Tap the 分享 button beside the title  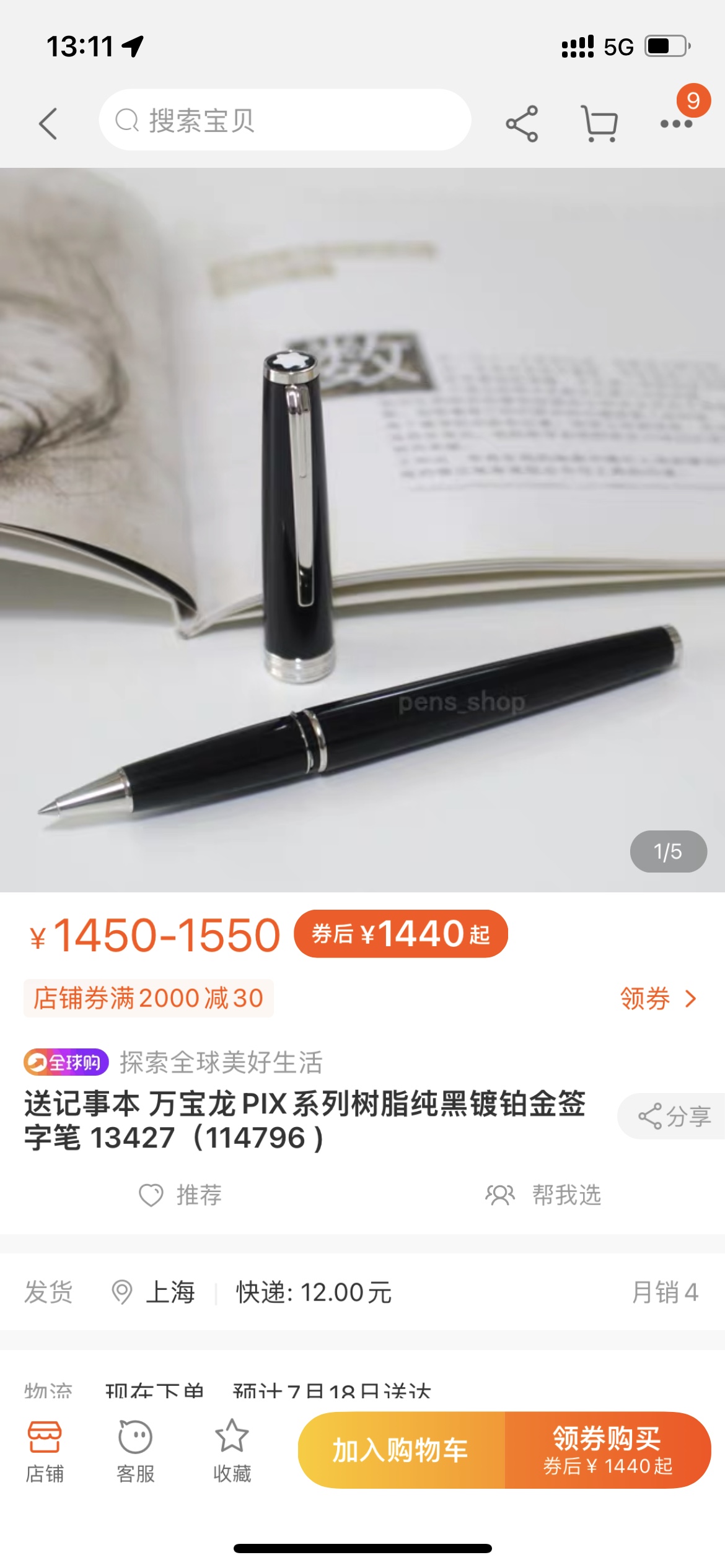675,1116
